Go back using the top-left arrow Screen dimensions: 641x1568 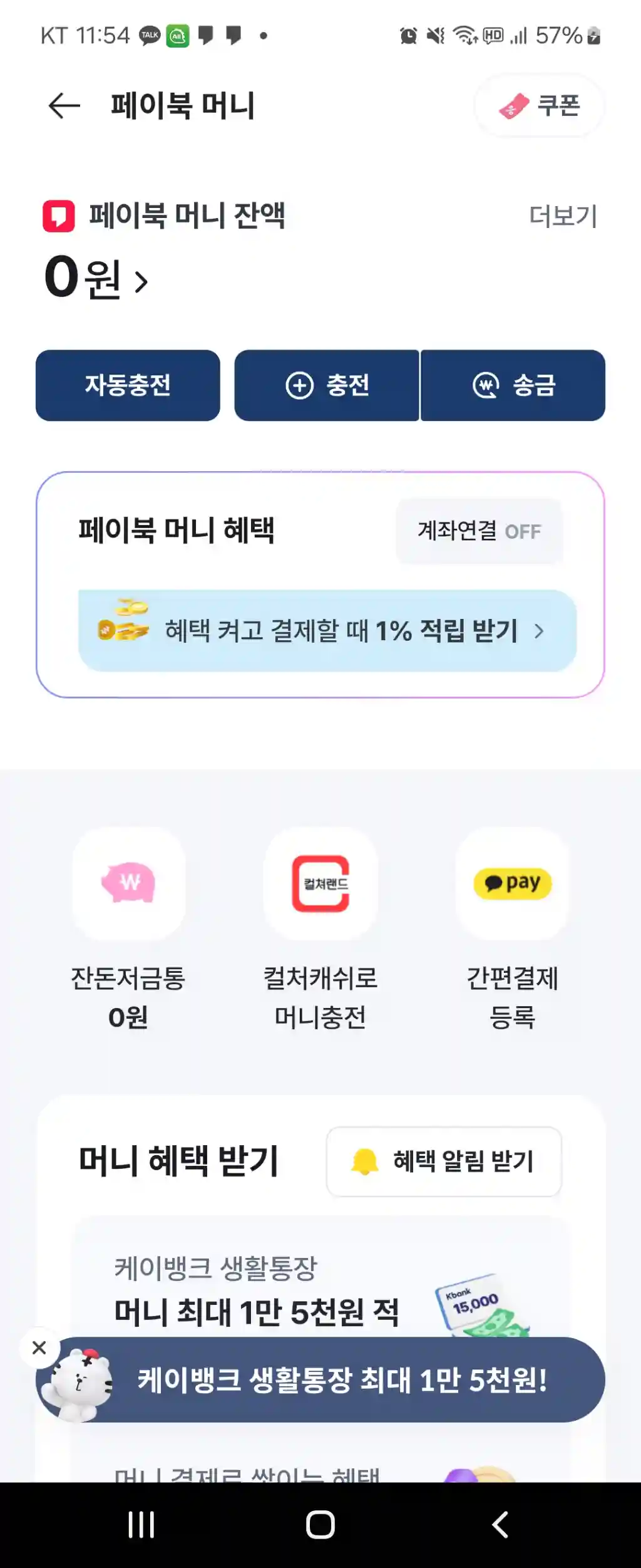64,105
